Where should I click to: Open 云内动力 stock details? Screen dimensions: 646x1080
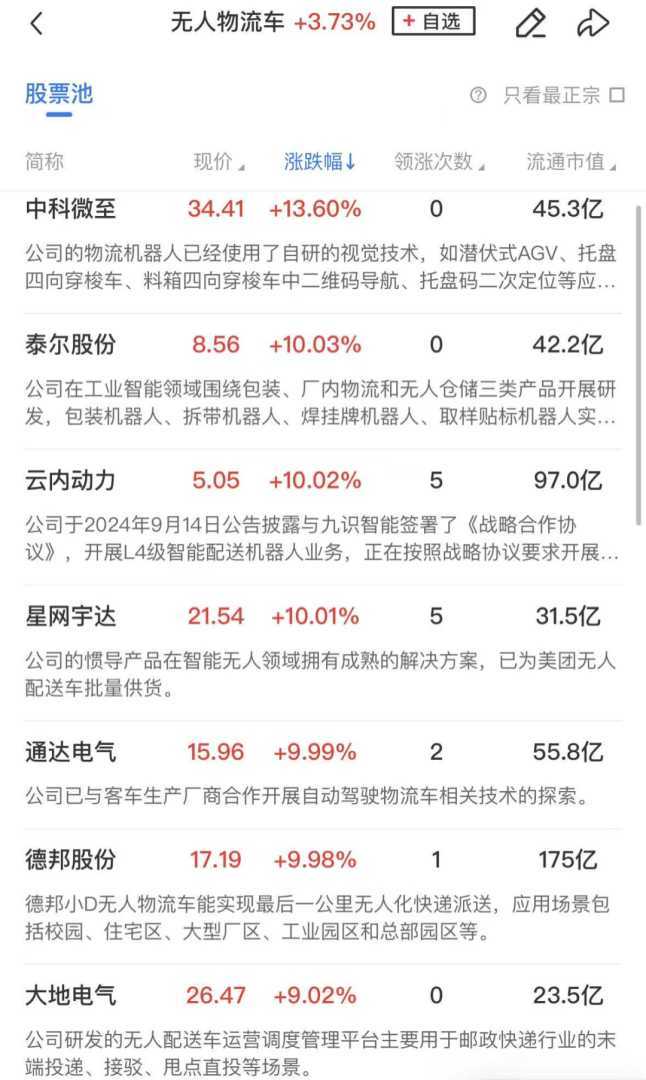coord(71,481)
